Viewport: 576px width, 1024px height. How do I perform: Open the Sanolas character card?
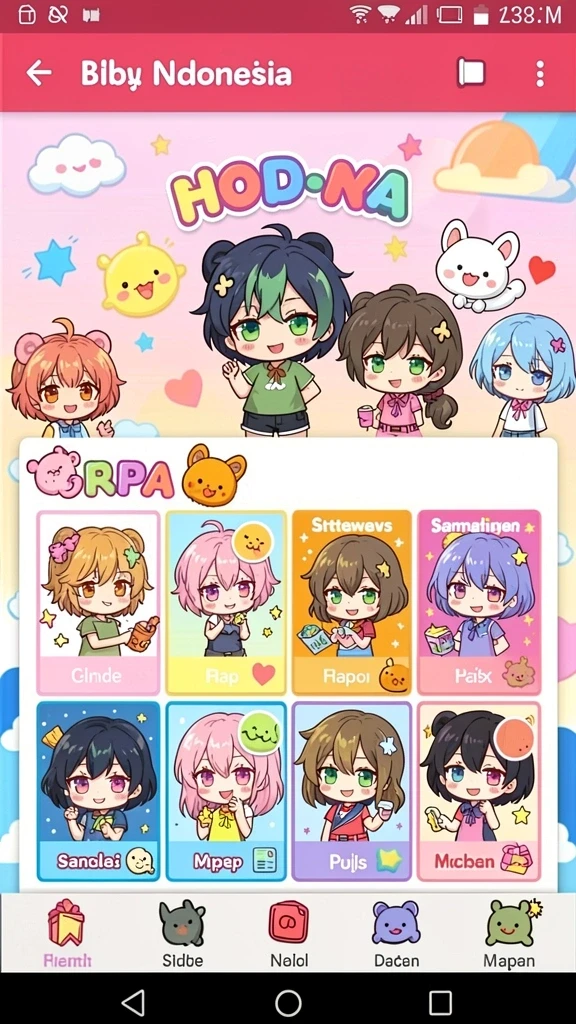point(99,791)
